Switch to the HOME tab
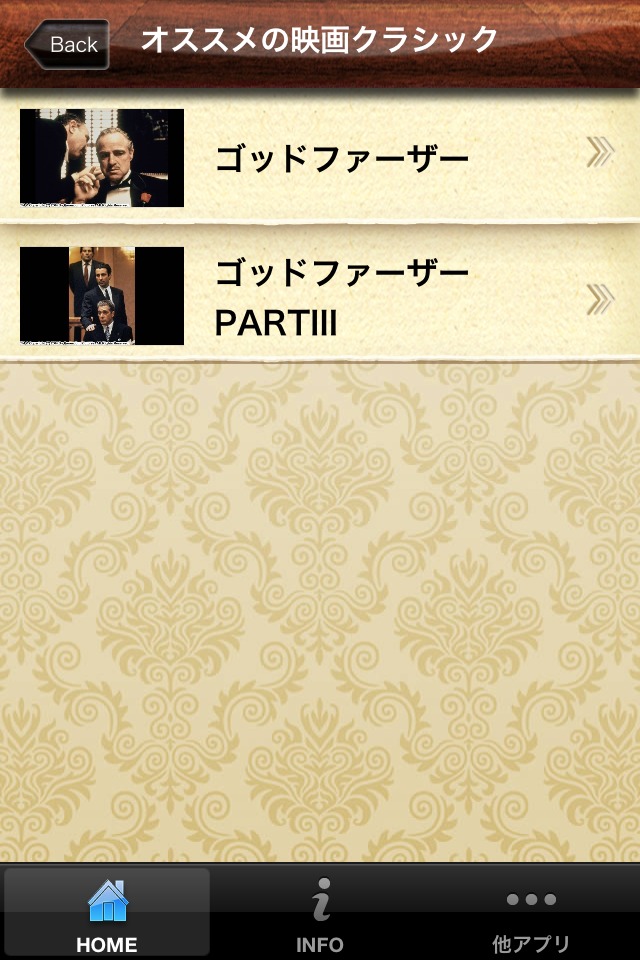Viewport: 640px width, 960px height. tap(107, 914)
